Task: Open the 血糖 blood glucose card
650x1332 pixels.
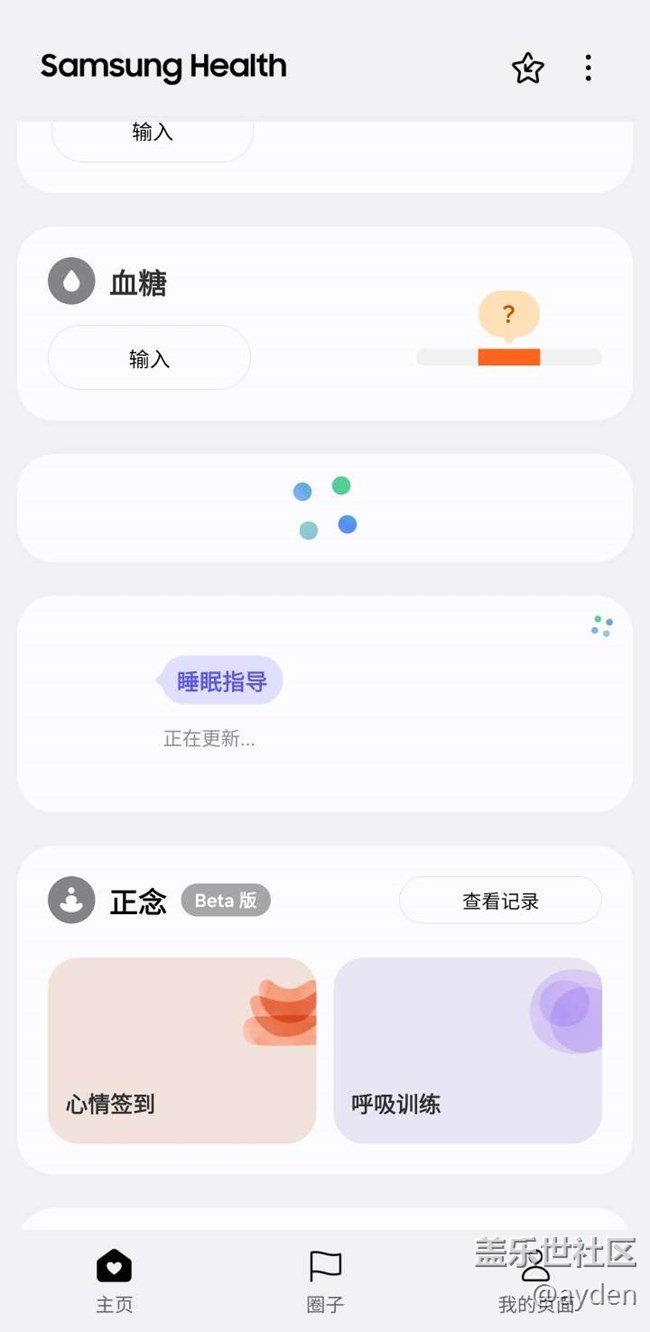Action: click(x=137, y=284)
